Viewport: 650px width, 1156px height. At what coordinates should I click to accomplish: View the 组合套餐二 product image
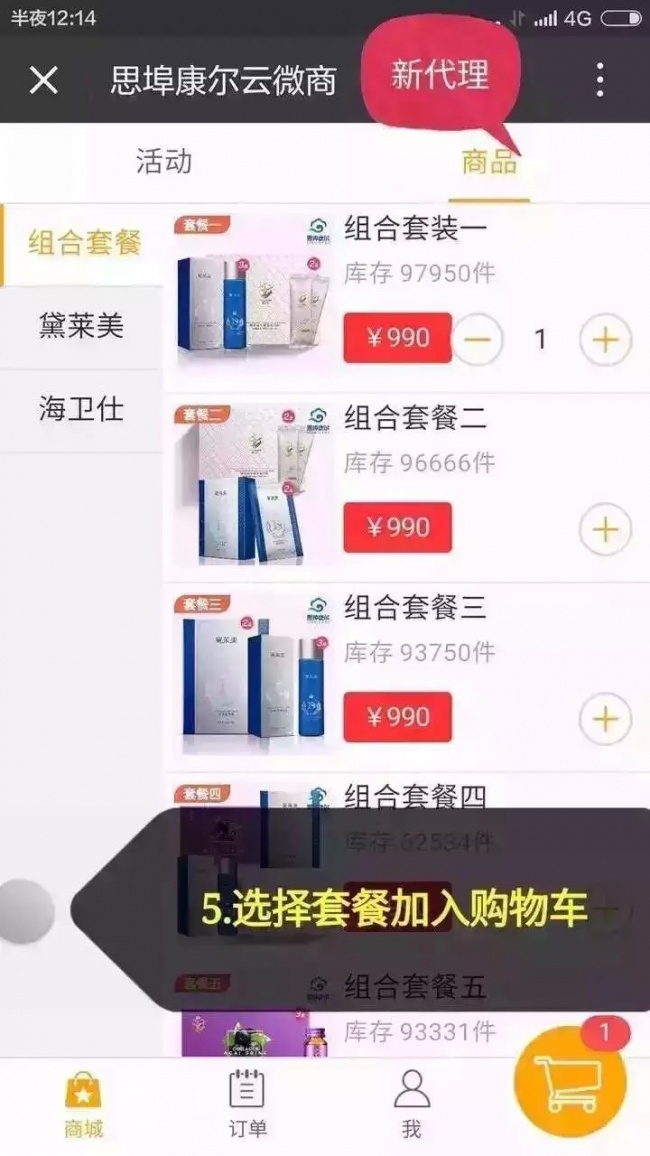[254, 485]
